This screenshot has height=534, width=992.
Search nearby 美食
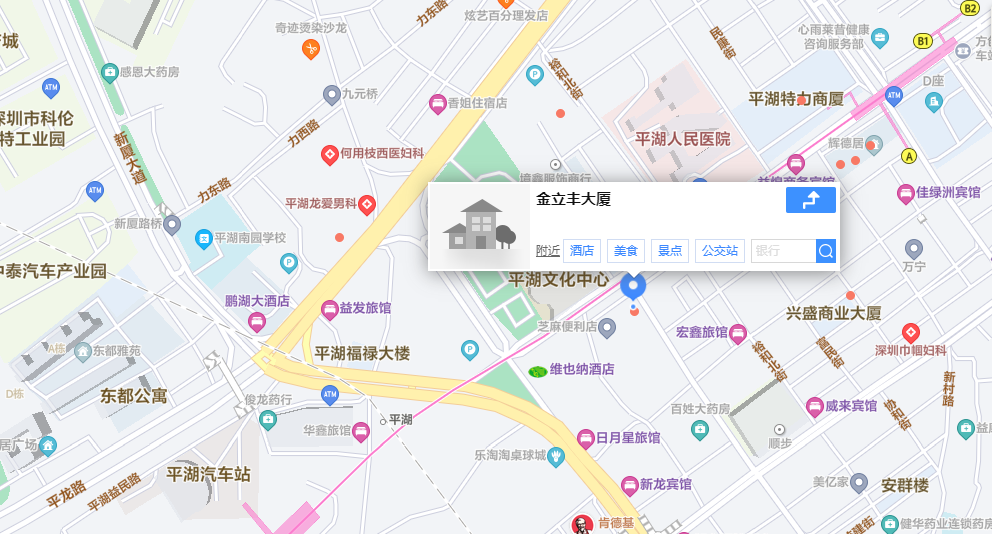[x=625, y=251]
